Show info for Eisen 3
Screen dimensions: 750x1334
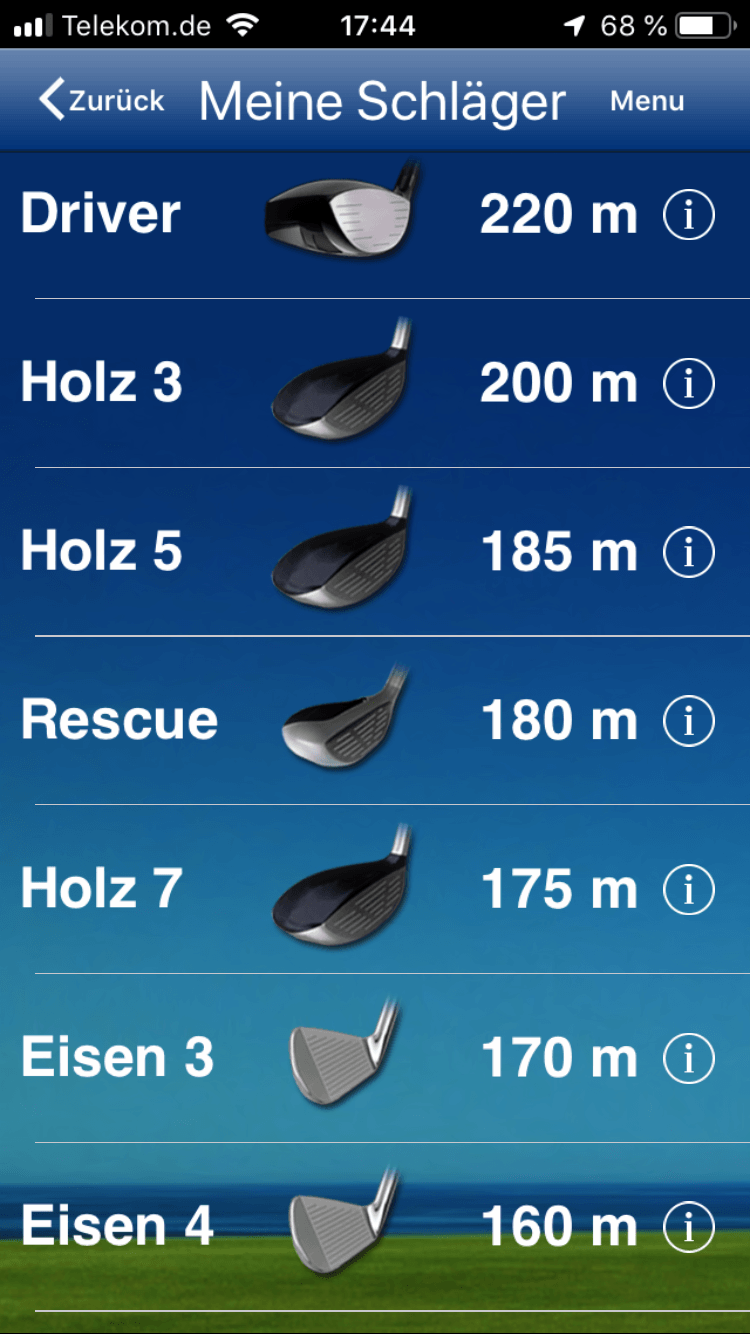click(x=689, y=1059)
